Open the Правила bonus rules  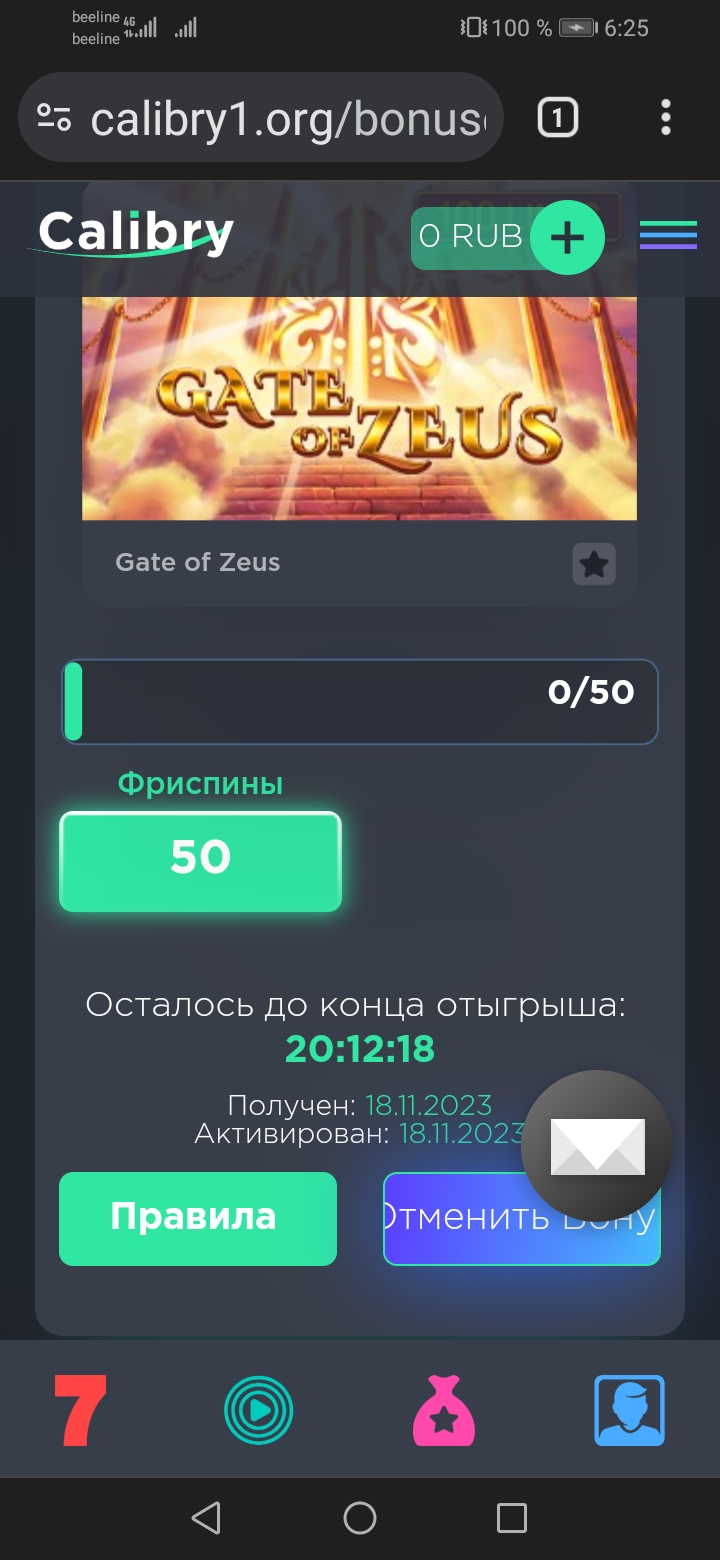(197, 1218)
